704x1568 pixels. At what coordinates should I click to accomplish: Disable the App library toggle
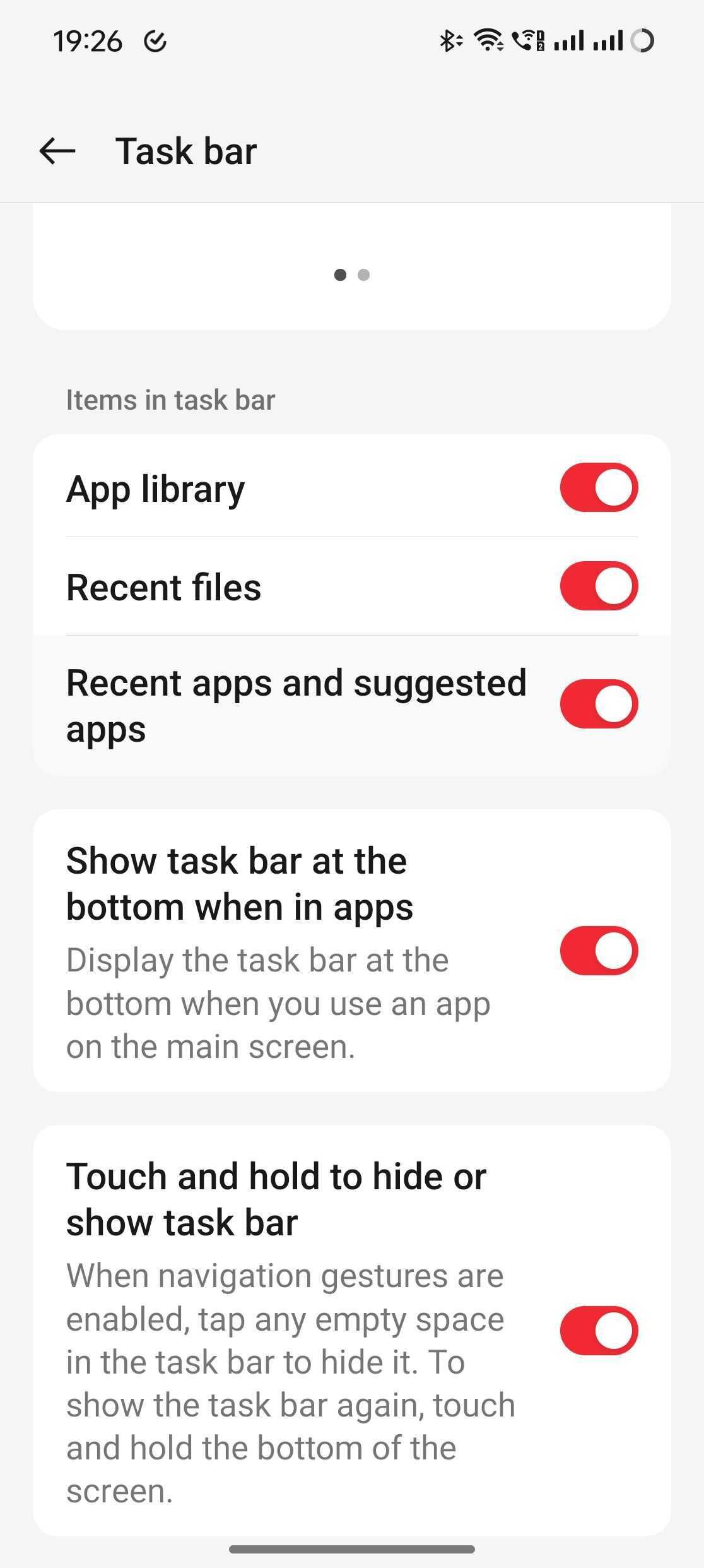point(598,487)
